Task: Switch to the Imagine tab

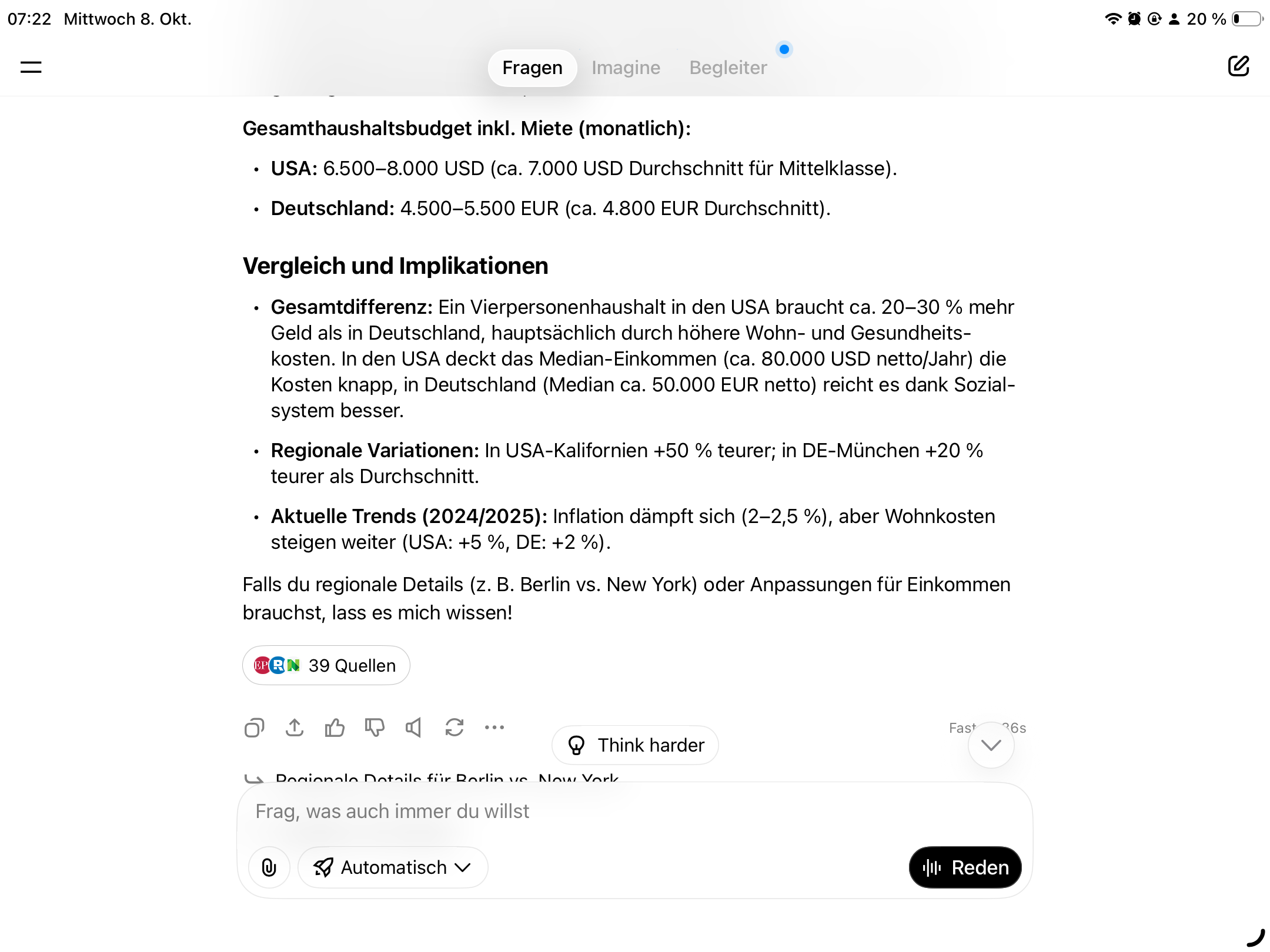Action: [626, 68]
